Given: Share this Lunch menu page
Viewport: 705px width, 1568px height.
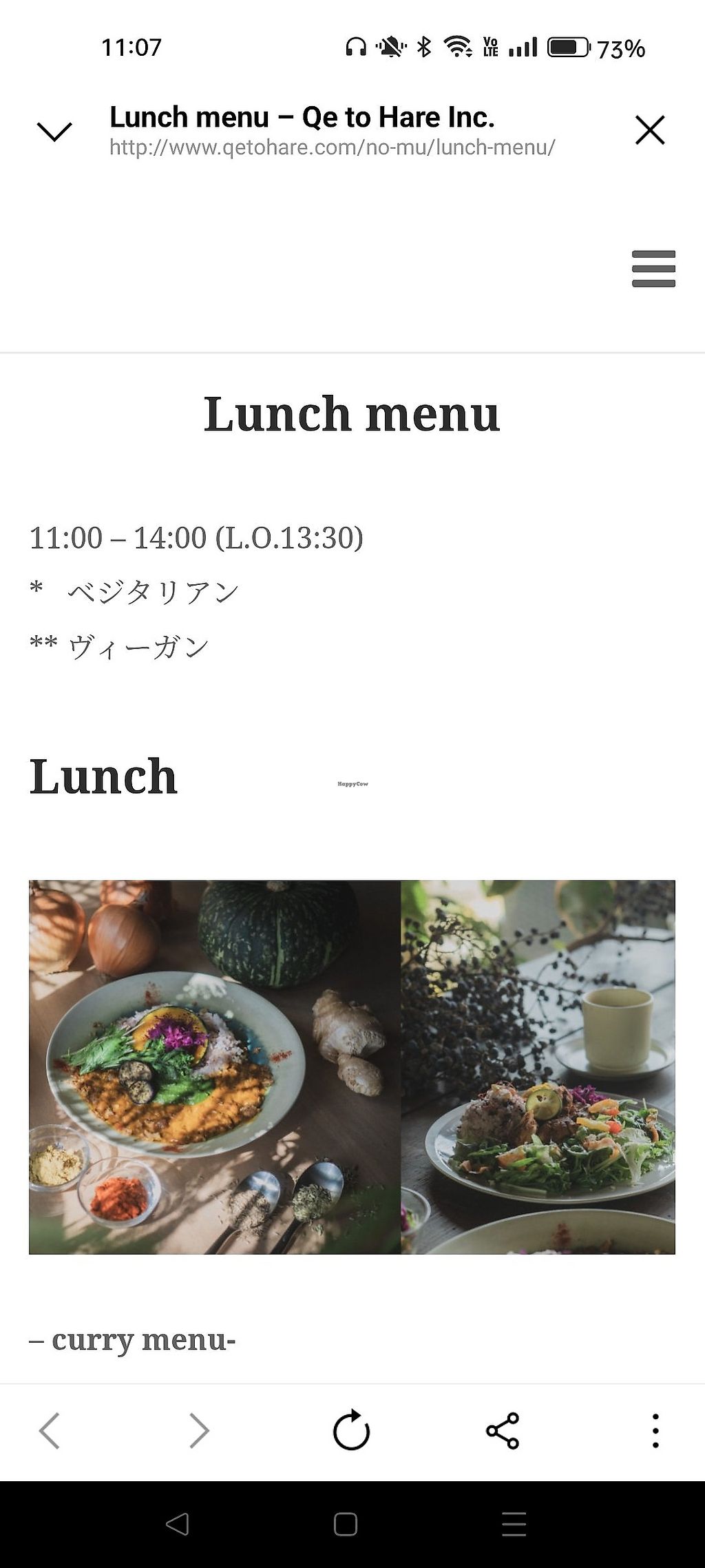Looking at the screenshot, I should [x=503, y=1431].
